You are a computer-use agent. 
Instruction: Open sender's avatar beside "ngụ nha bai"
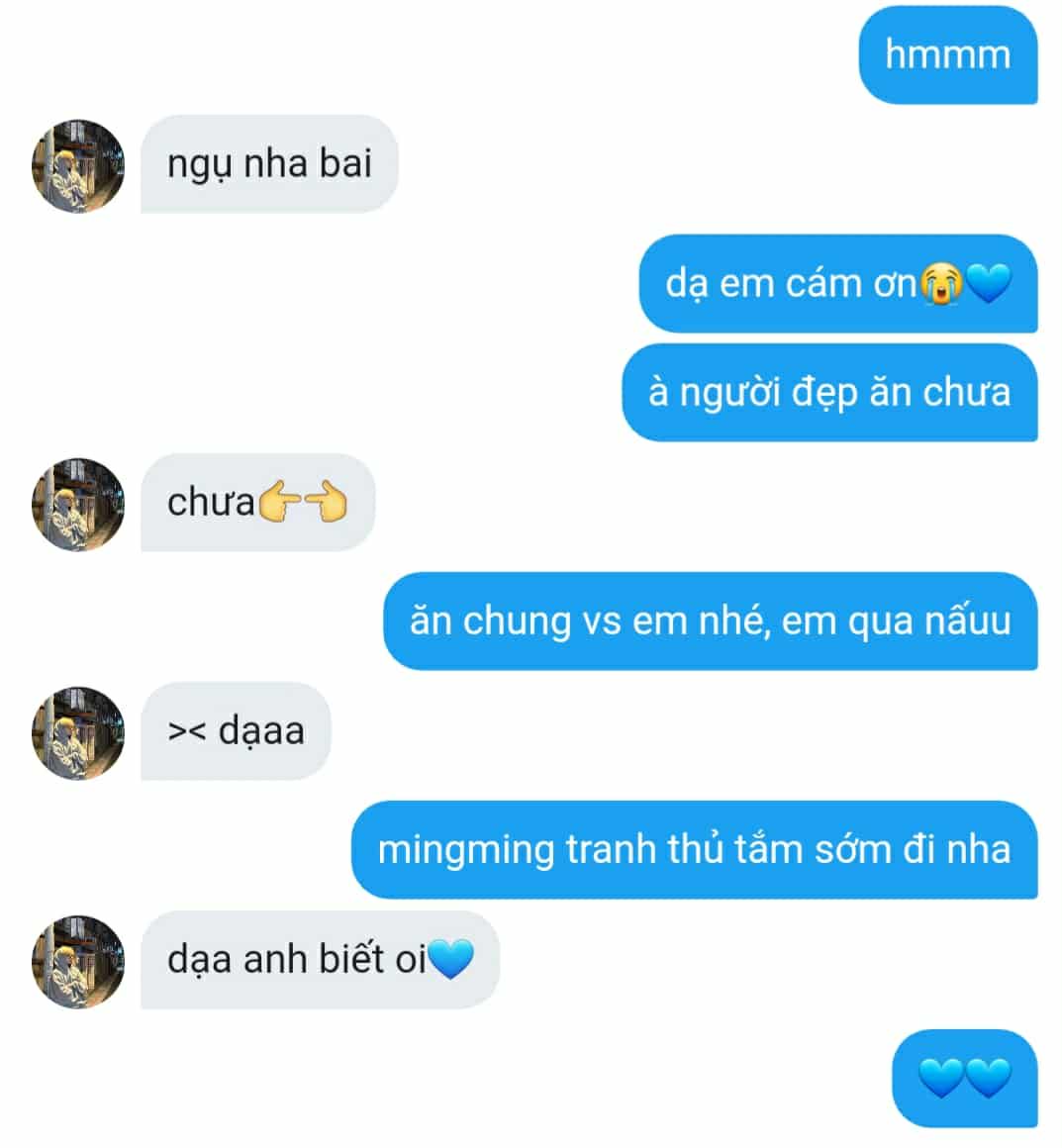coord(78,165)
